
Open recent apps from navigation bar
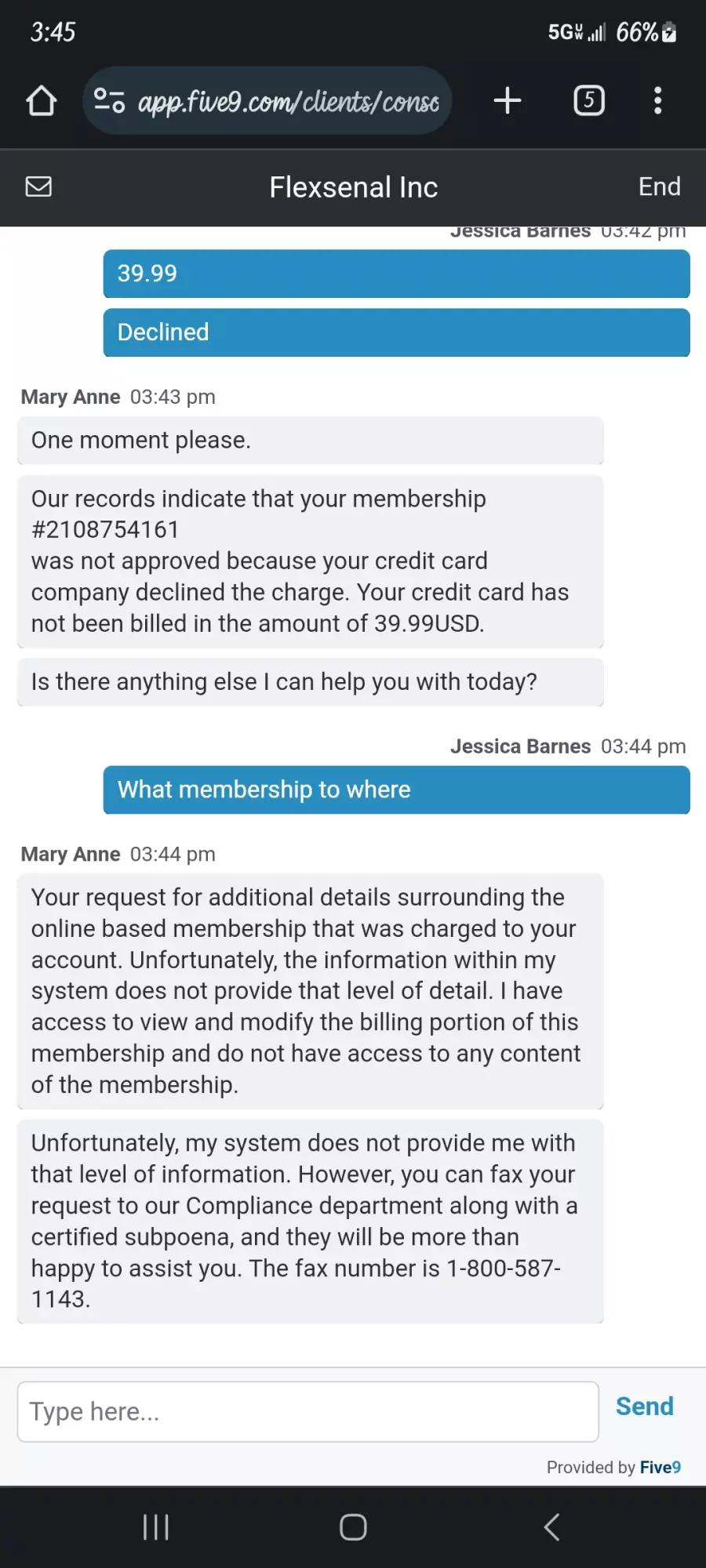[155, 1526]
